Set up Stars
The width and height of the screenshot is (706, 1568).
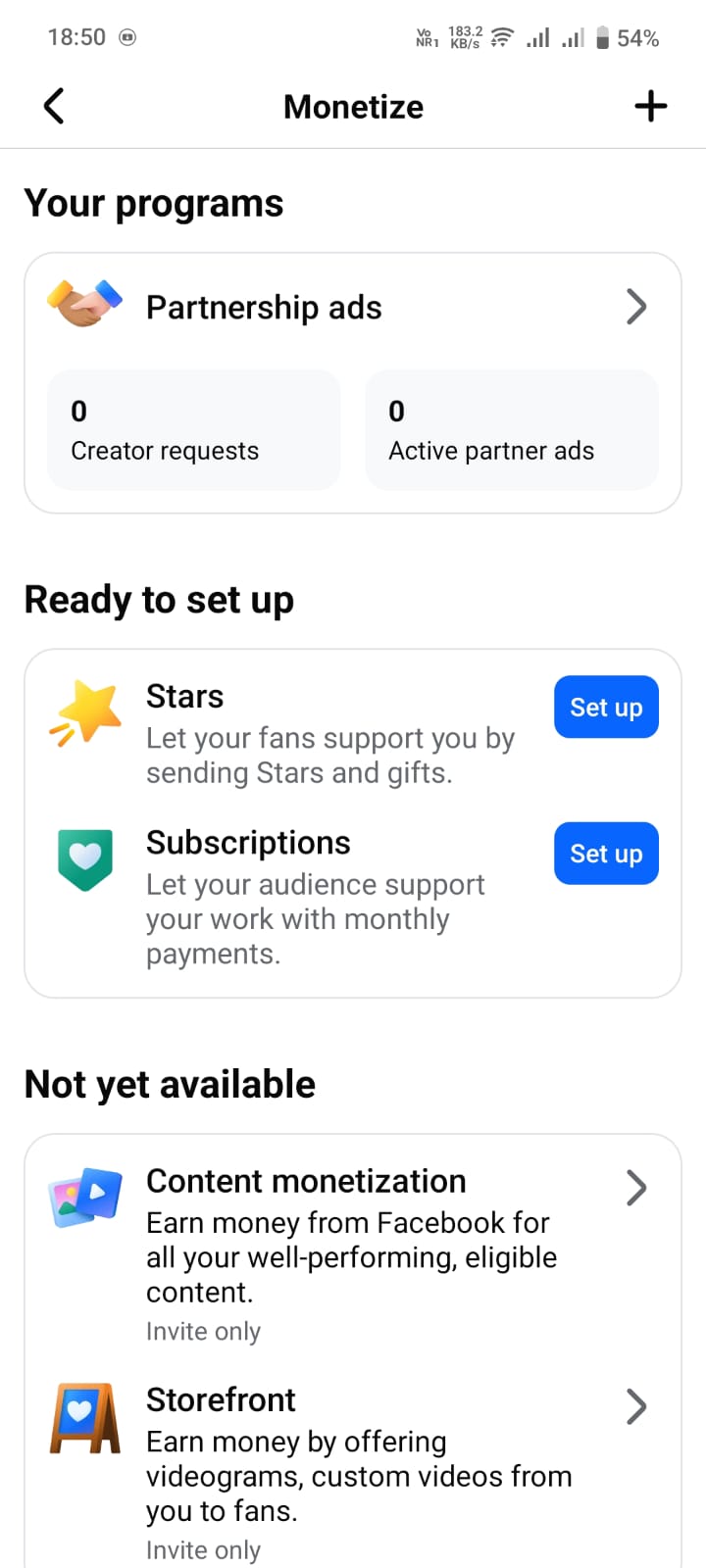click(606, 707)
